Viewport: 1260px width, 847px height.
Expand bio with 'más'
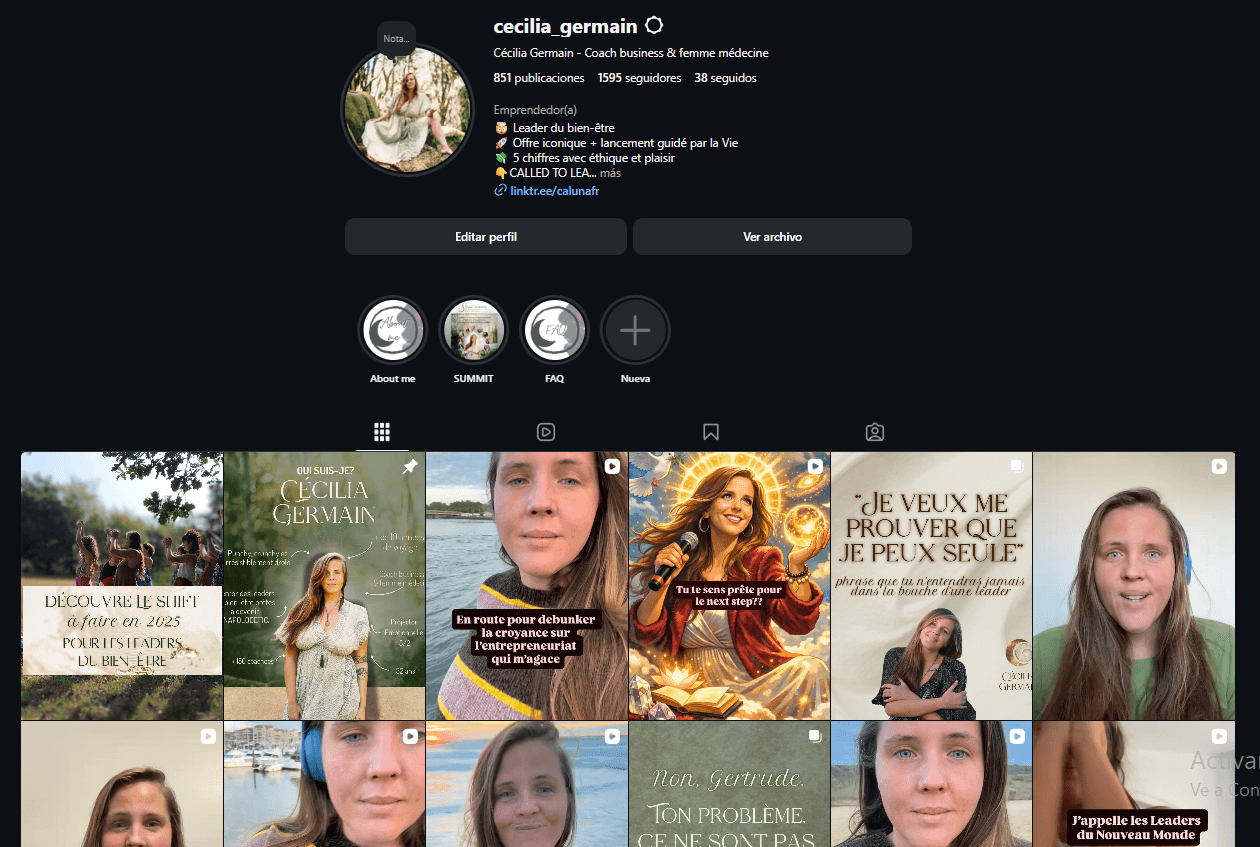point(610,173)
